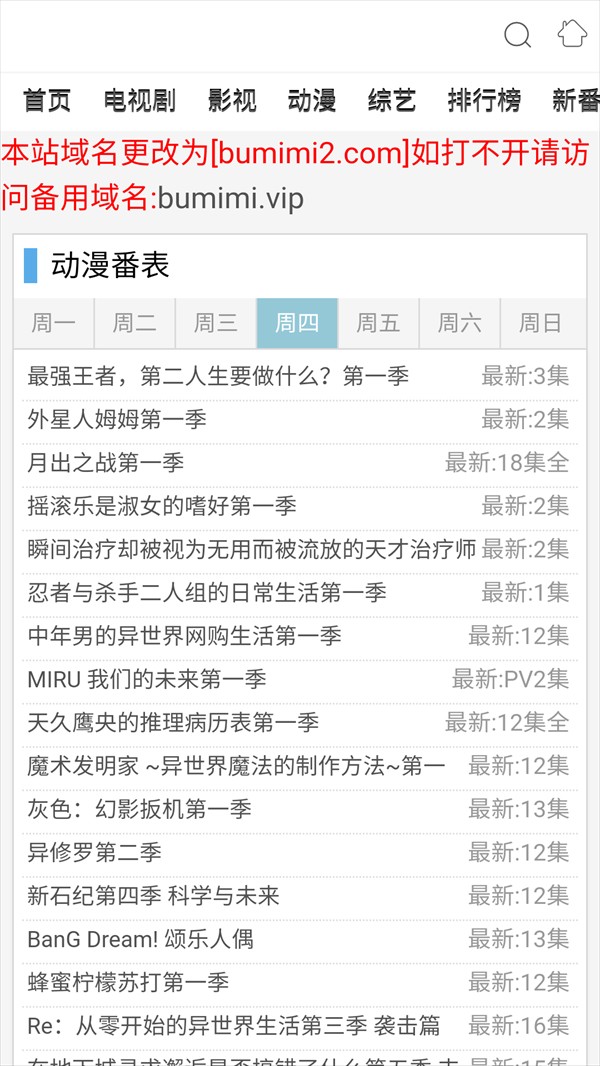The height and width of the screenshot is (1066, 600).
Task: Open 中年男的异世界网购生活第一季
Action: coord(185,636)
